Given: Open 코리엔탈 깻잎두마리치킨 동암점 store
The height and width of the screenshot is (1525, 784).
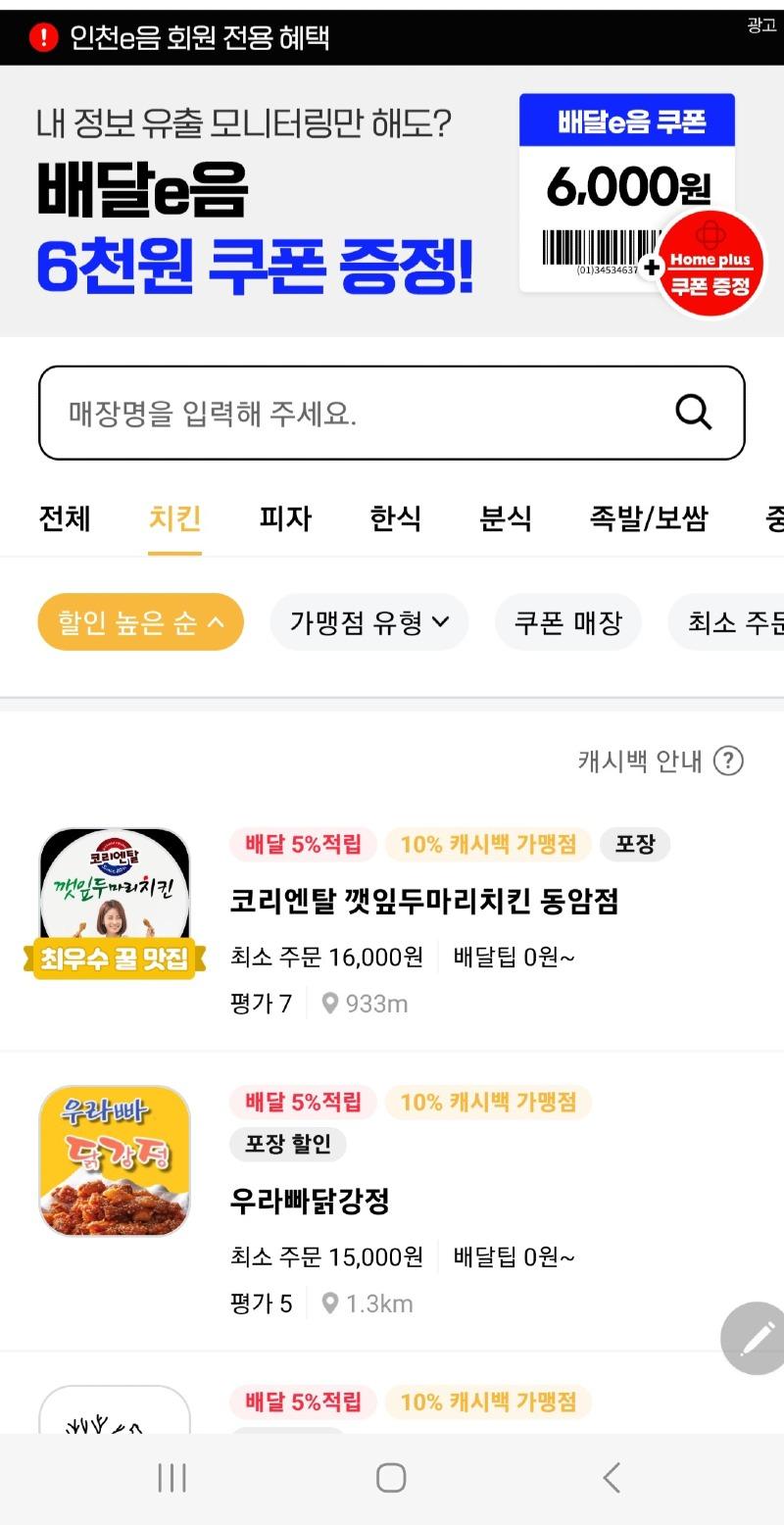Looking at the screenshot, I should tap(423, 901).
